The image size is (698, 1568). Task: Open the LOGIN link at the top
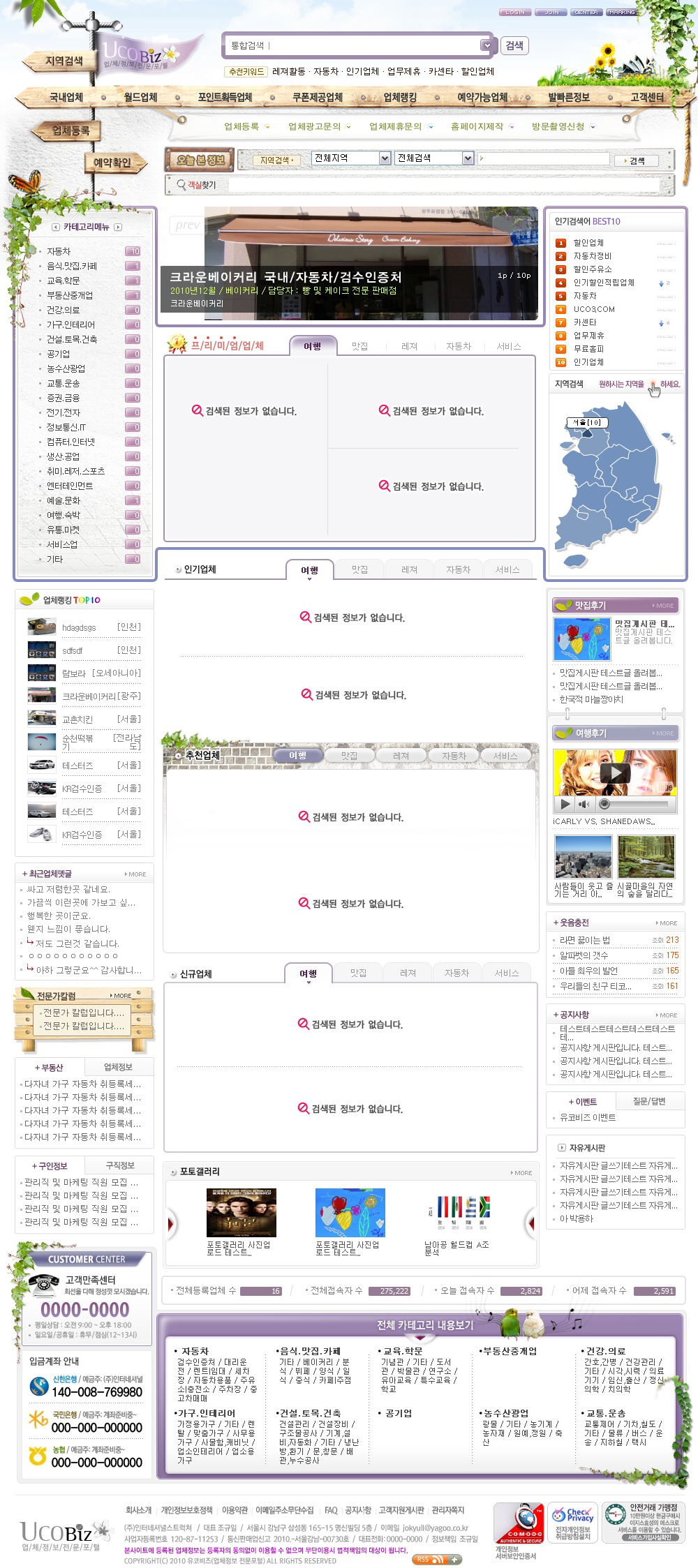point(515,12)
